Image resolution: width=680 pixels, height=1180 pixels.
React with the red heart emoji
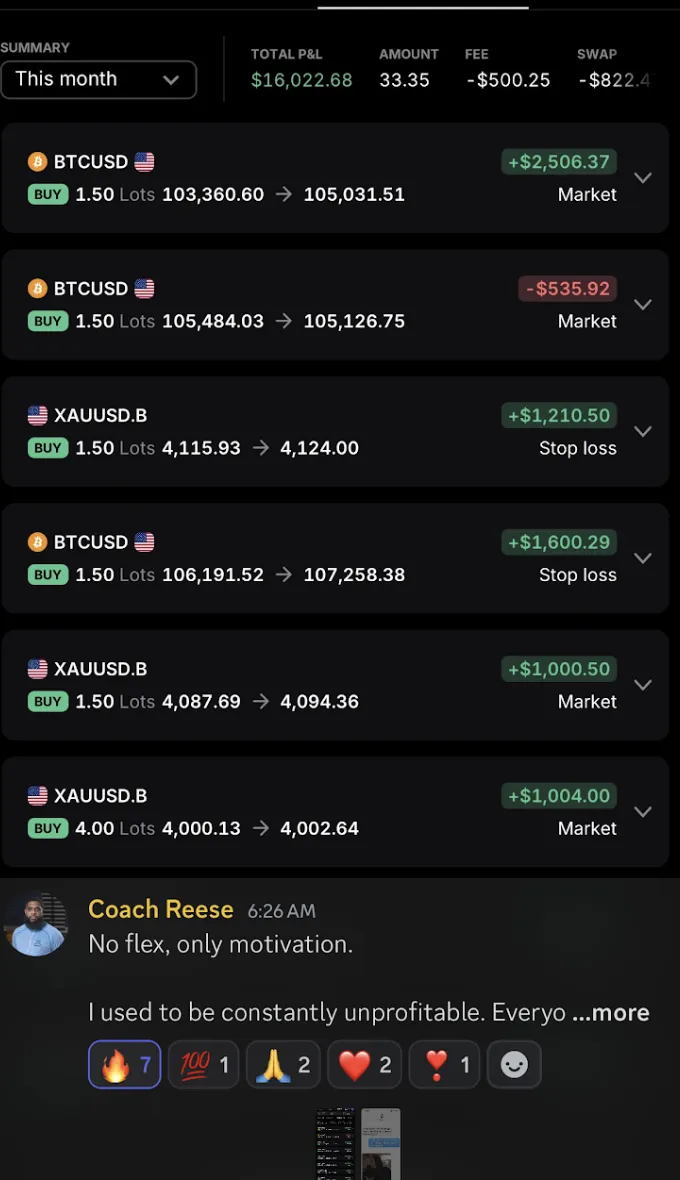coord(363,1065)
